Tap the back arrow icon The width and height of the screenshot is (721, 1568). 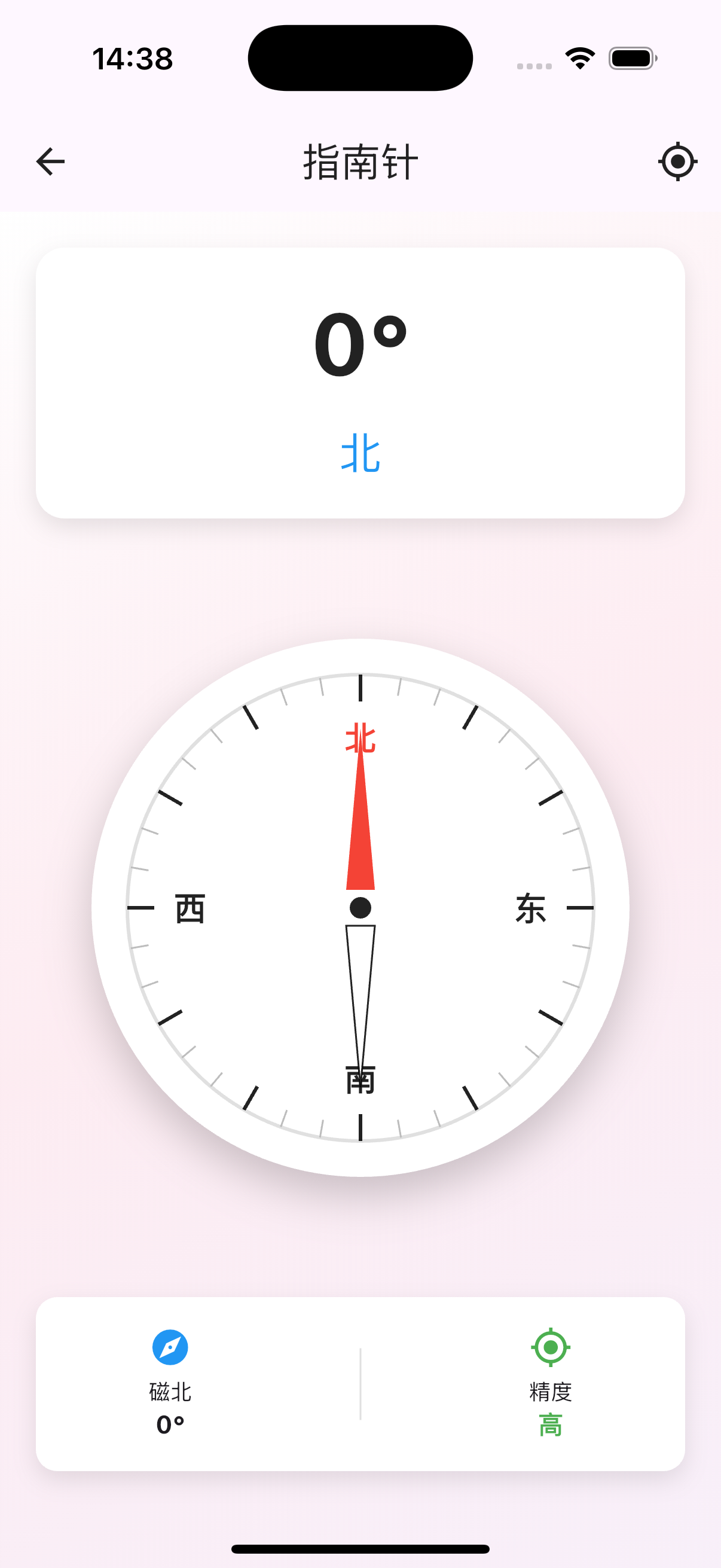pos(50,161)
